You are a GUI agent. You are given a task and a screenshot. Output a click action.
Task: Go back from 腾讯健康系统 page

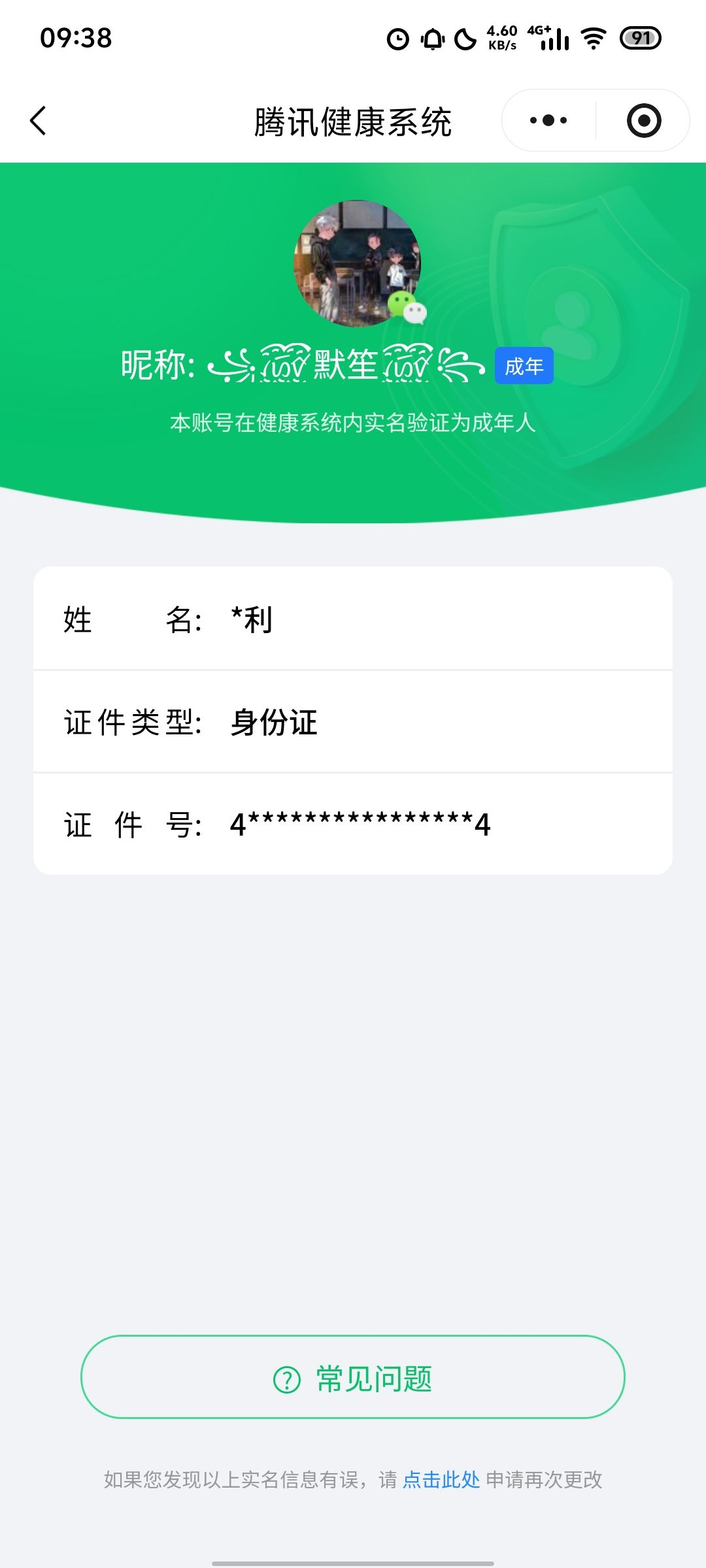[39, 121]
